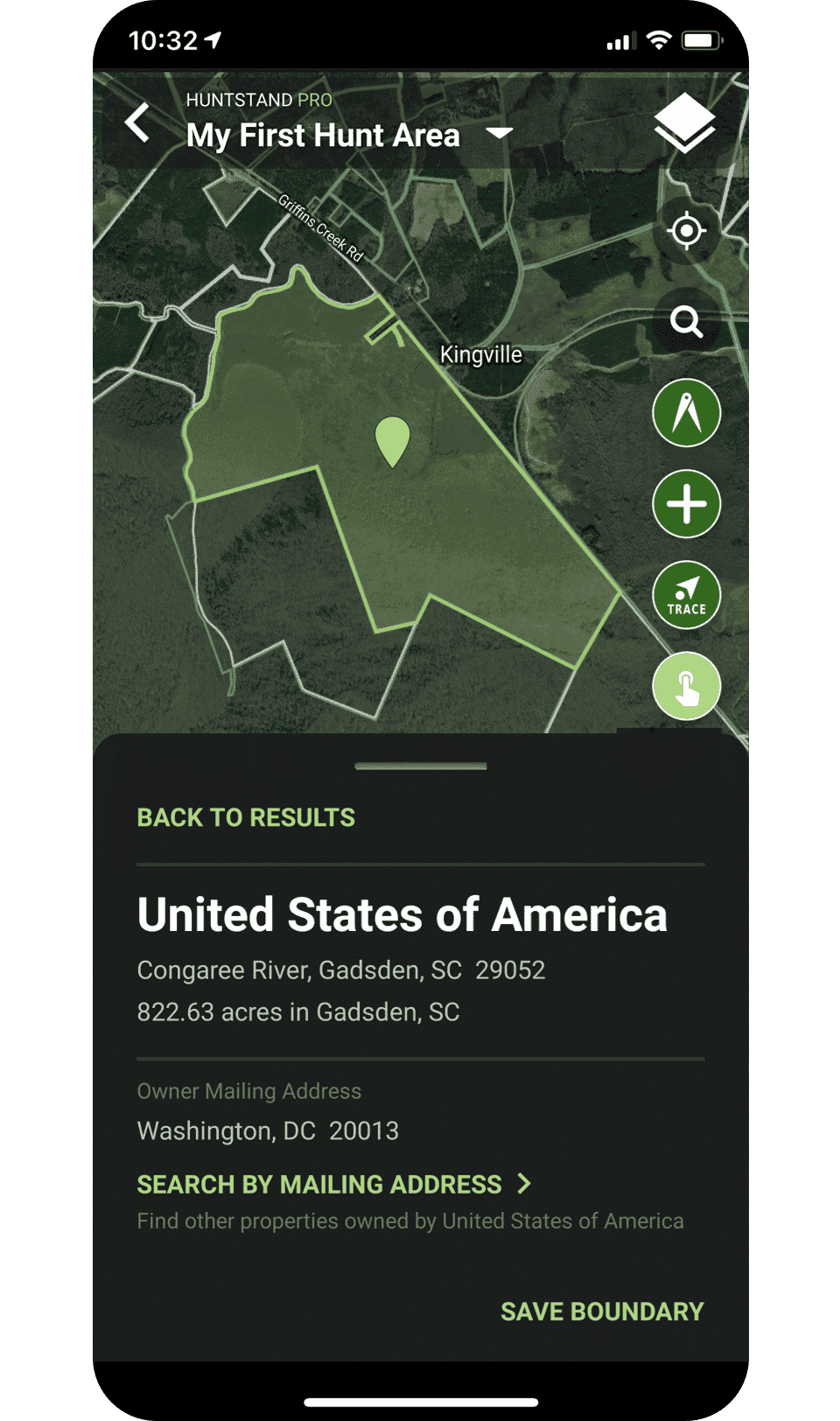Open Search by Mailing Address

click(x=333, y=1184)
